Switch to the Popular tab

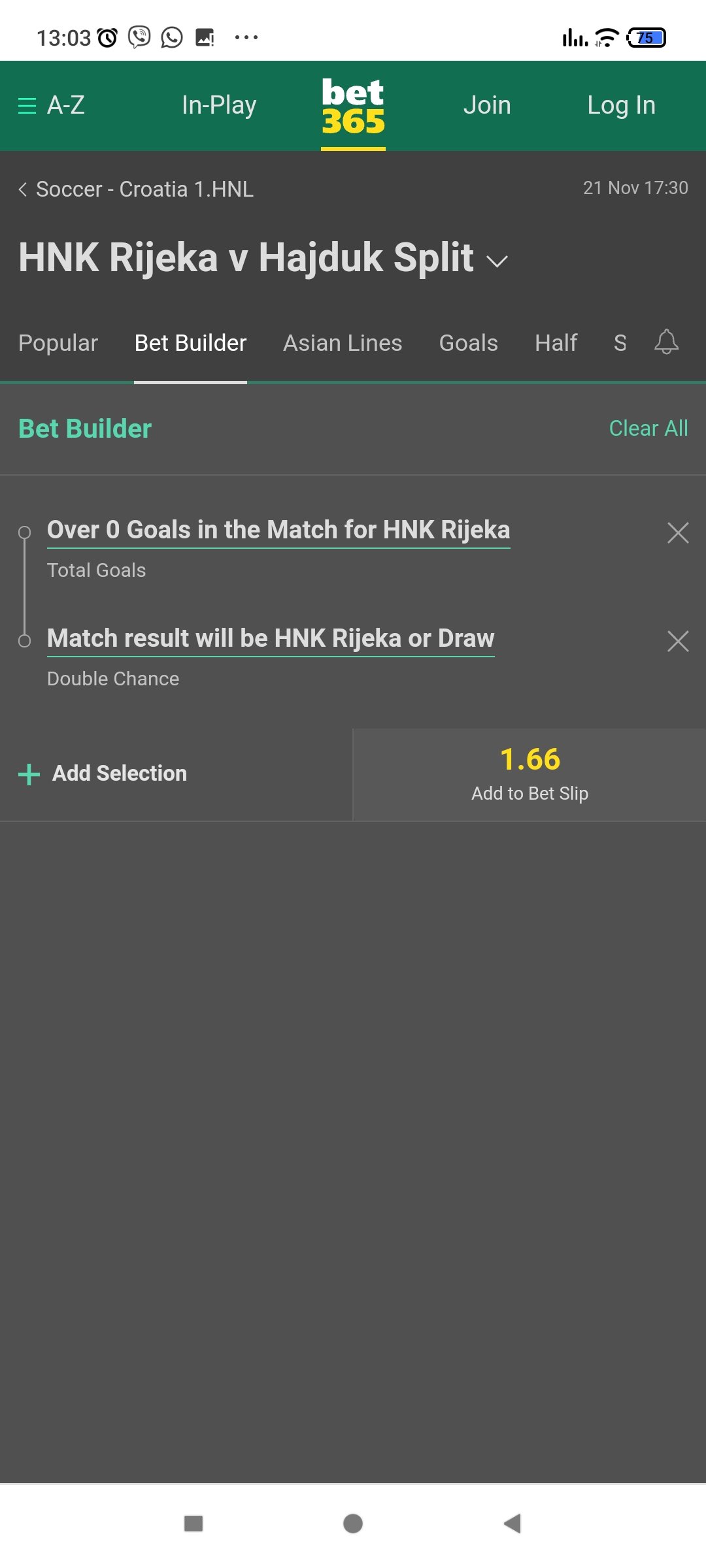click(58, 343)
